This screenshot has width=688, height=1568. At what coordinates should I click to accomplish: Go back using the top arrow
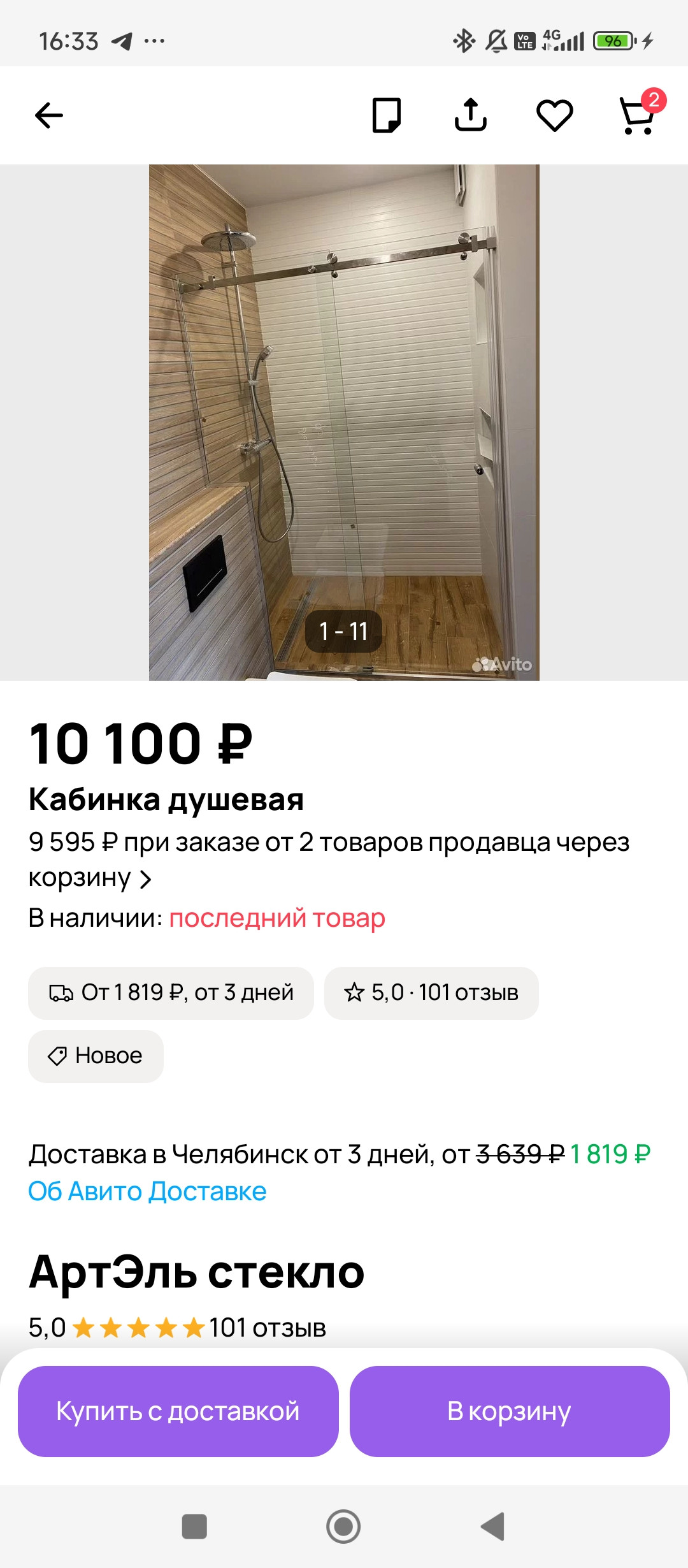(49, 115)
